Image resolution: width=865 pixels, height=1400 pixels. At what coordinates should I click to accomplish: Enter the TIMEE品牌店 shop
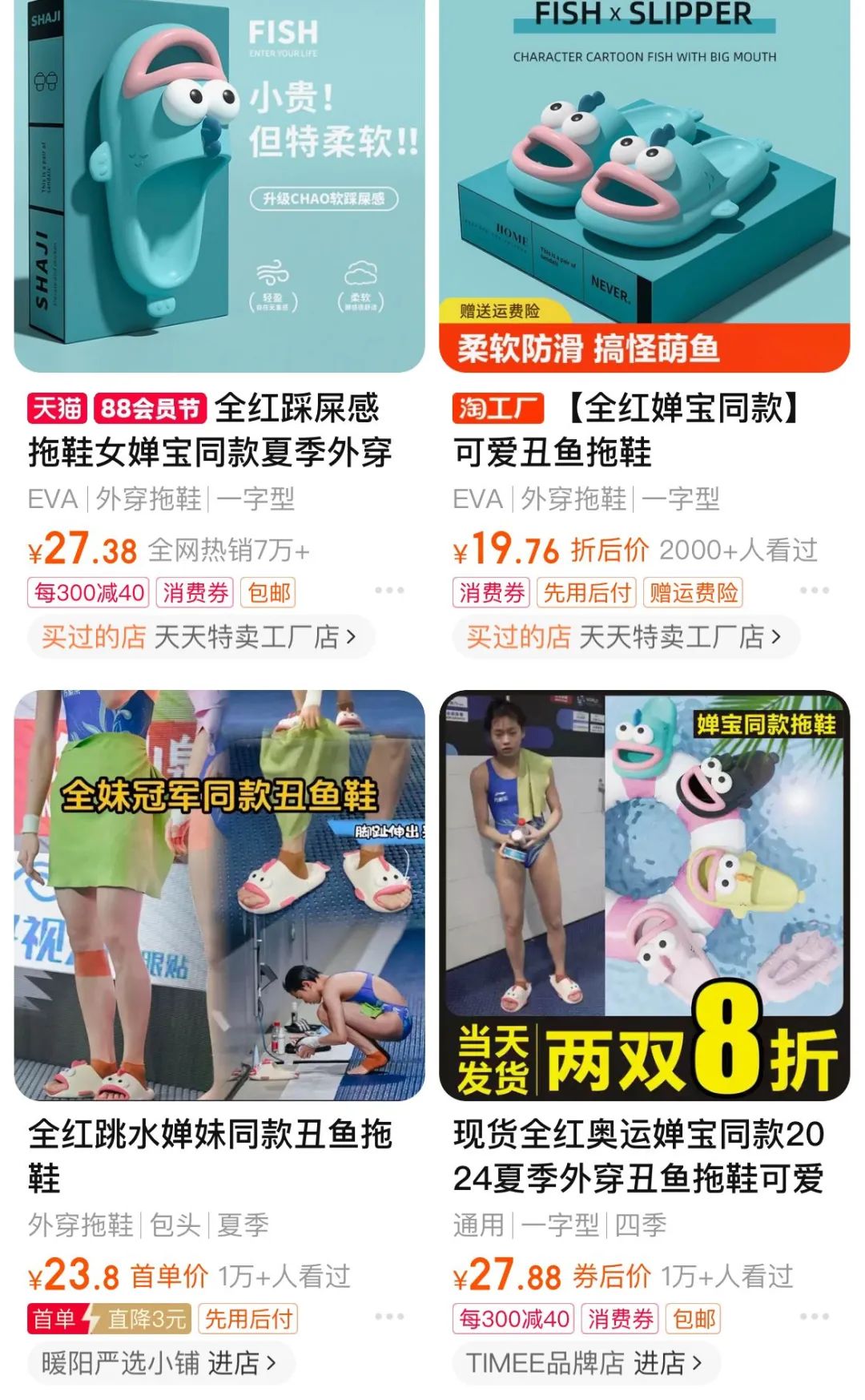(585, 1363)
